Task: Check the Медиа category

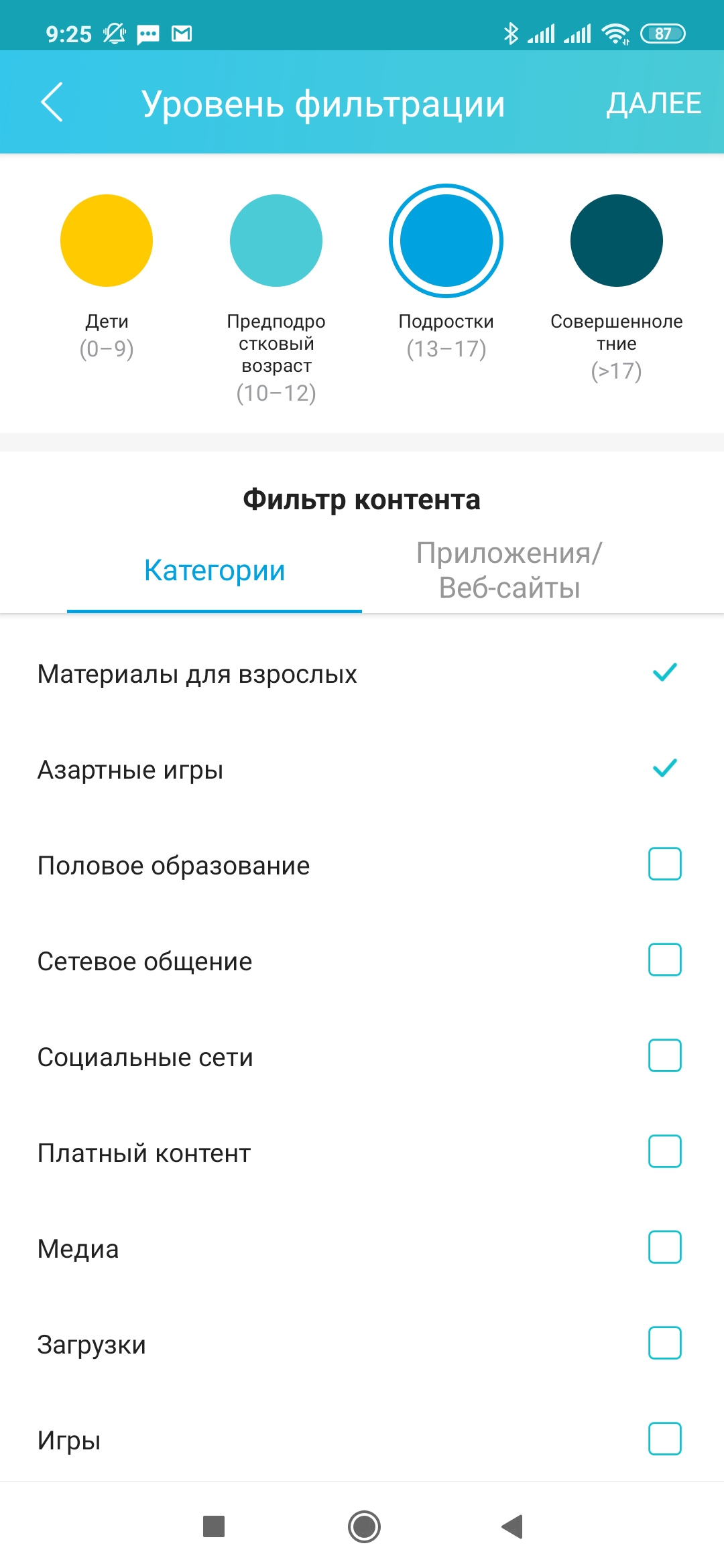Action: (664, 1248)
